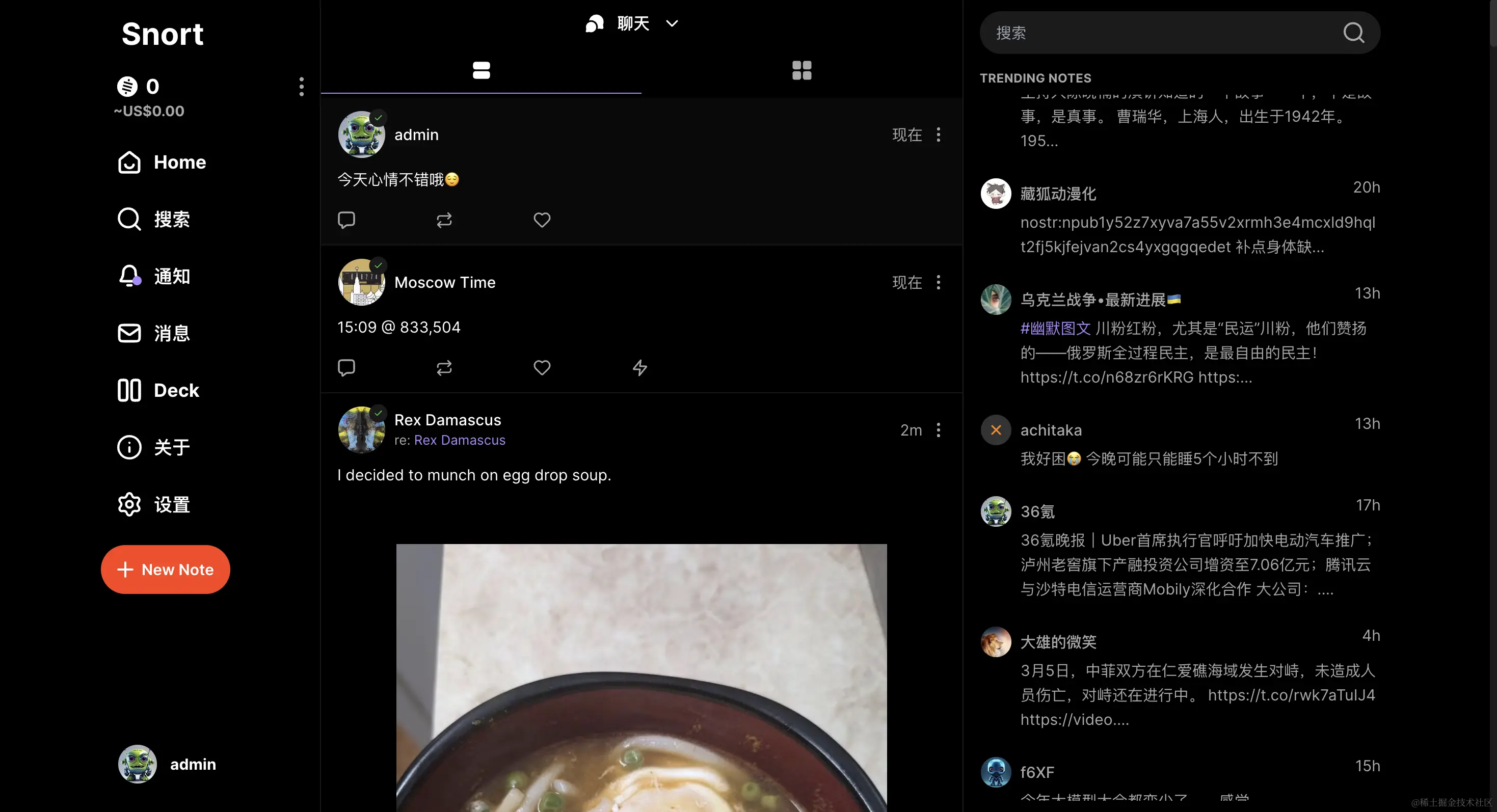The width and height of the screenshot is (1497, 812).
Task: Repost admin's note
Action: 444,220
